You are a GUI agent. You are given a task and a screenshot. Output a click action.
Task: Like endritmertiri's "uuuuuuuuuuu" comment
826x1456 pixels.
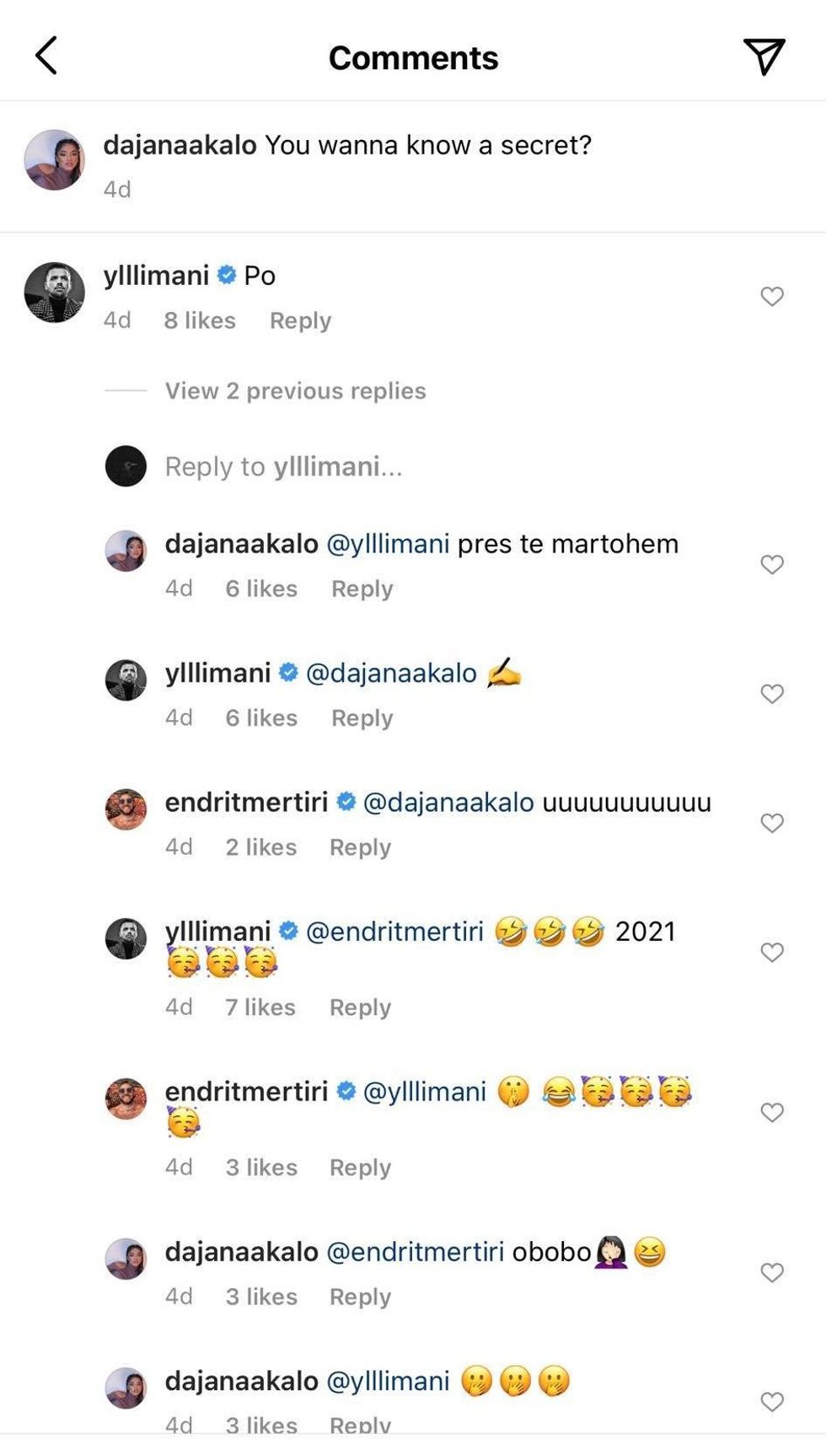pos(771,823)
